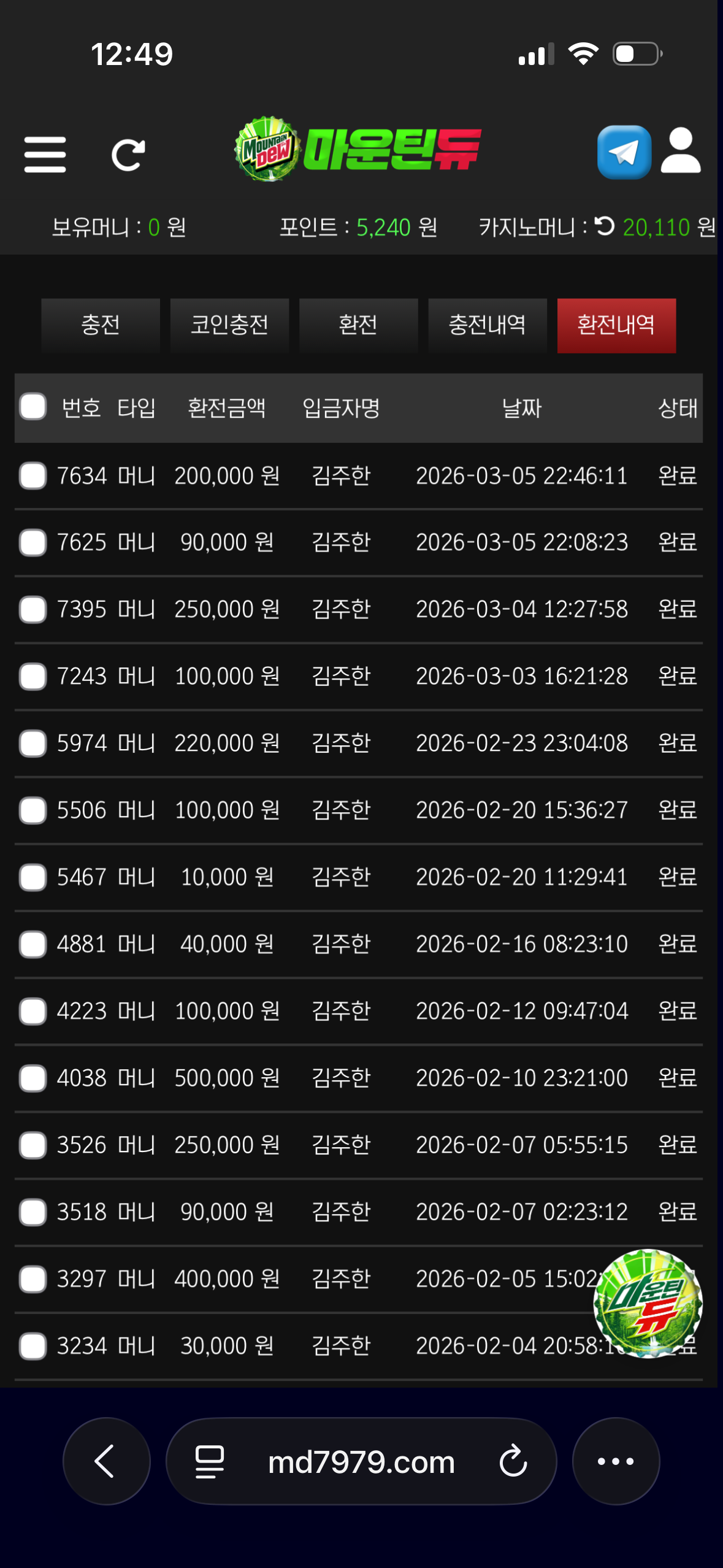Open the user profile icon

[681, 151]
